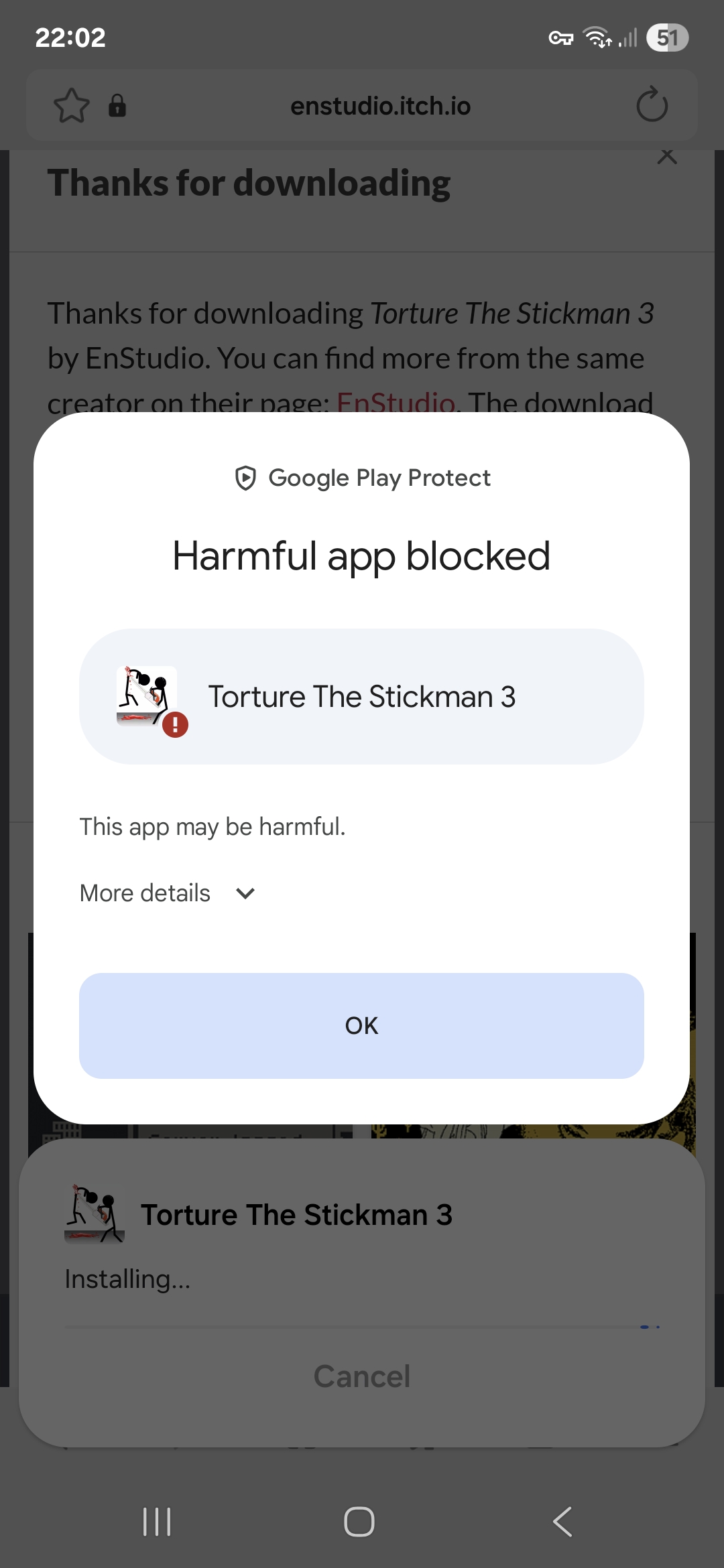Tap OK to dismiss the harmful app warning
The height and width of the screenshot is (1568, 724).
coord(361,1025)
